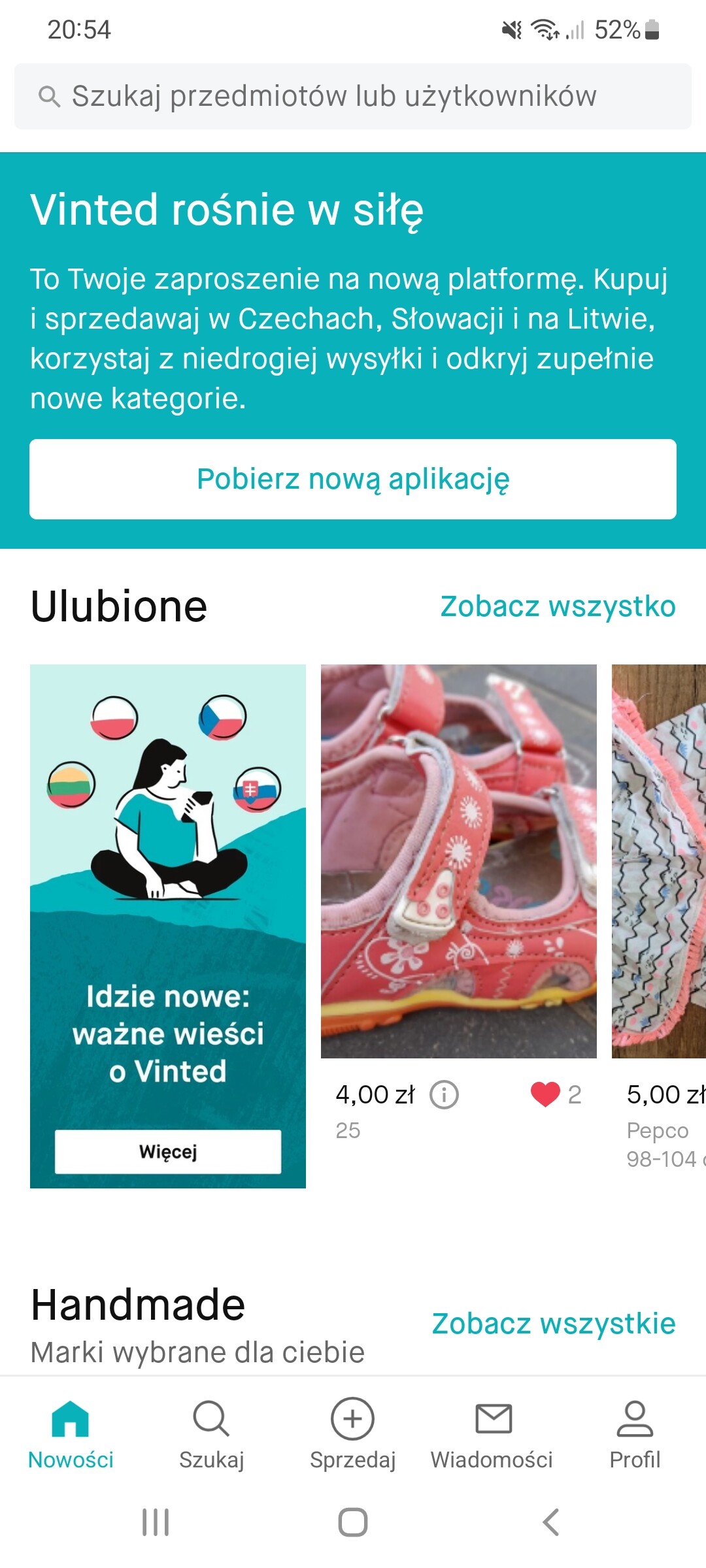Open the pink sandals listing for 4,00 zł
This screenshot has height=1568, width=706.
tap(458, 861)
